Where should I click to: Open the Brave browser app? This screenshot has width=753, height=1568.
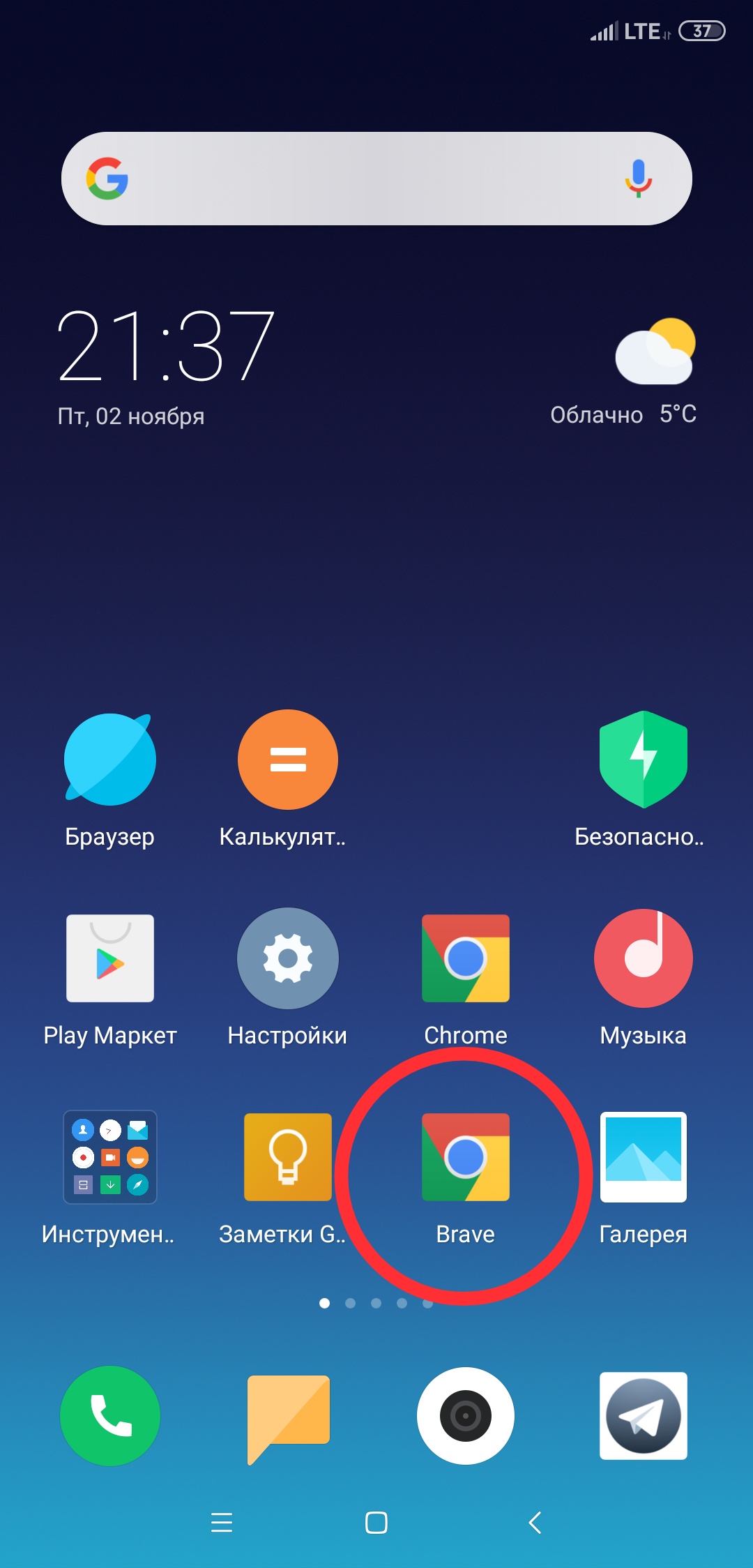[466, 1157]
